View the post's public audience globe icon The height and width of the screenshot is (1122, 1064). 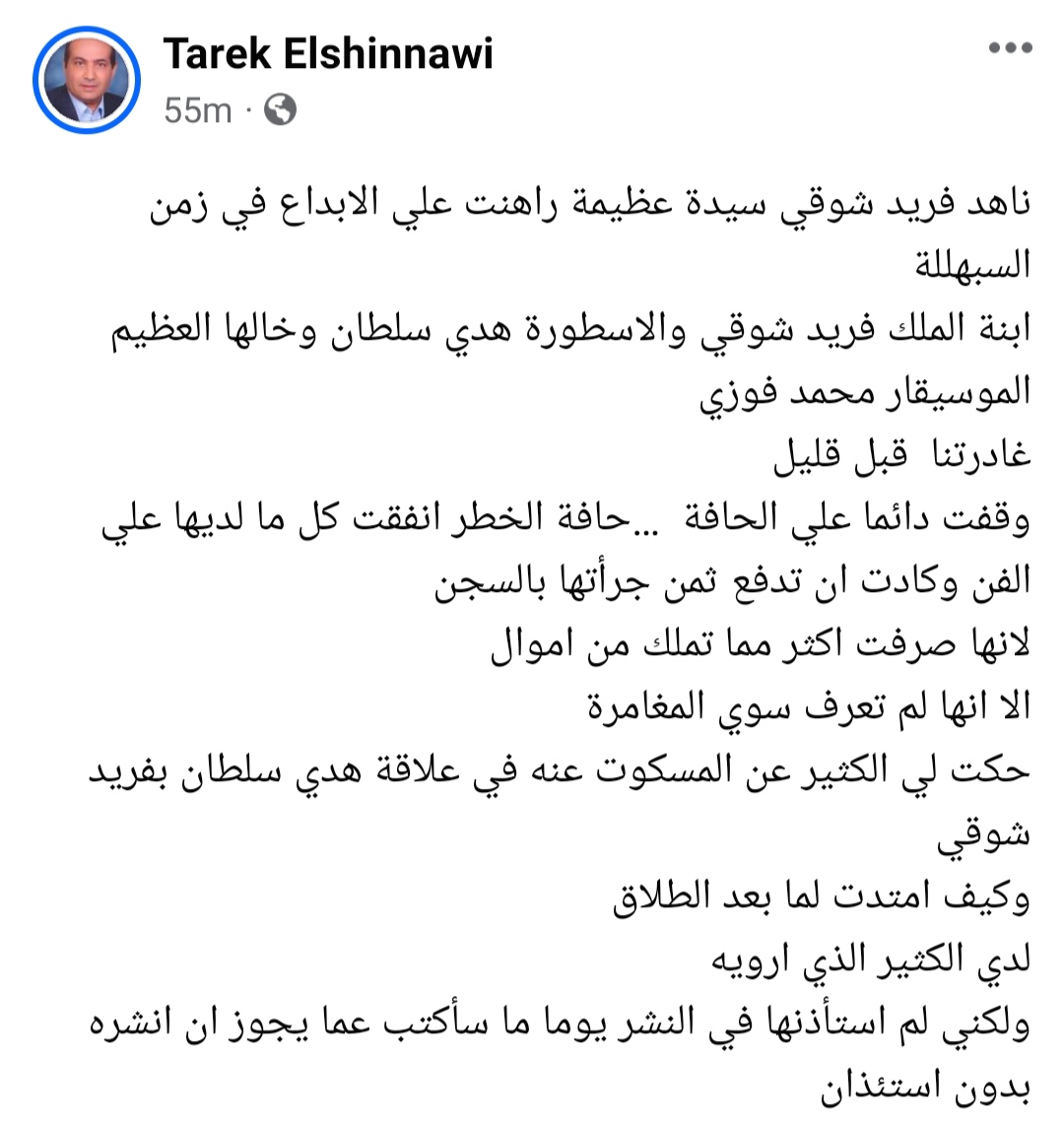281,110
